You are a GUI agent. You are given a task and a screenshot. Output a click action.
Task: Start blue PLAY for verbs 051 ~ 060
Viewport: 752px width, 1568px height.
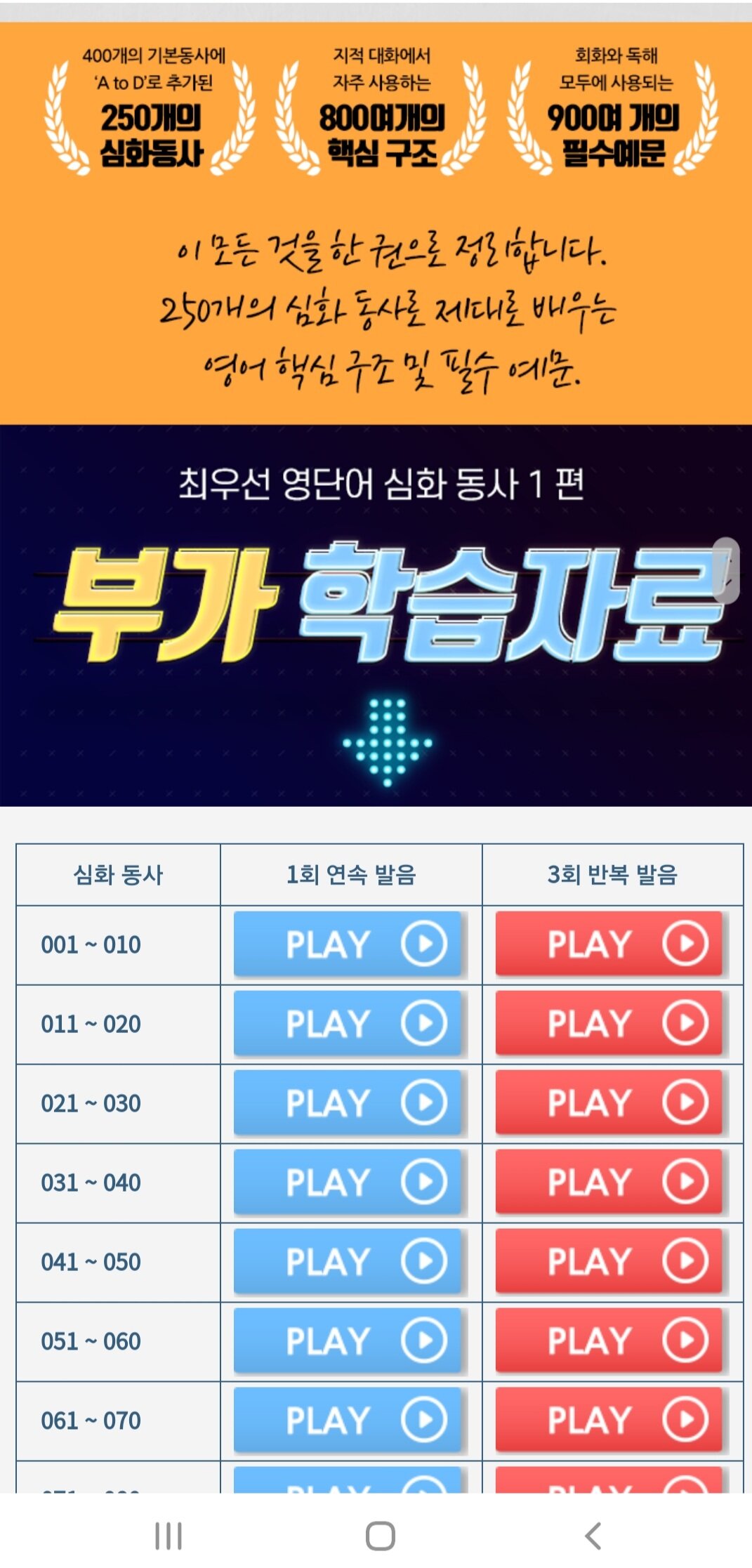tap(348, 1340)
